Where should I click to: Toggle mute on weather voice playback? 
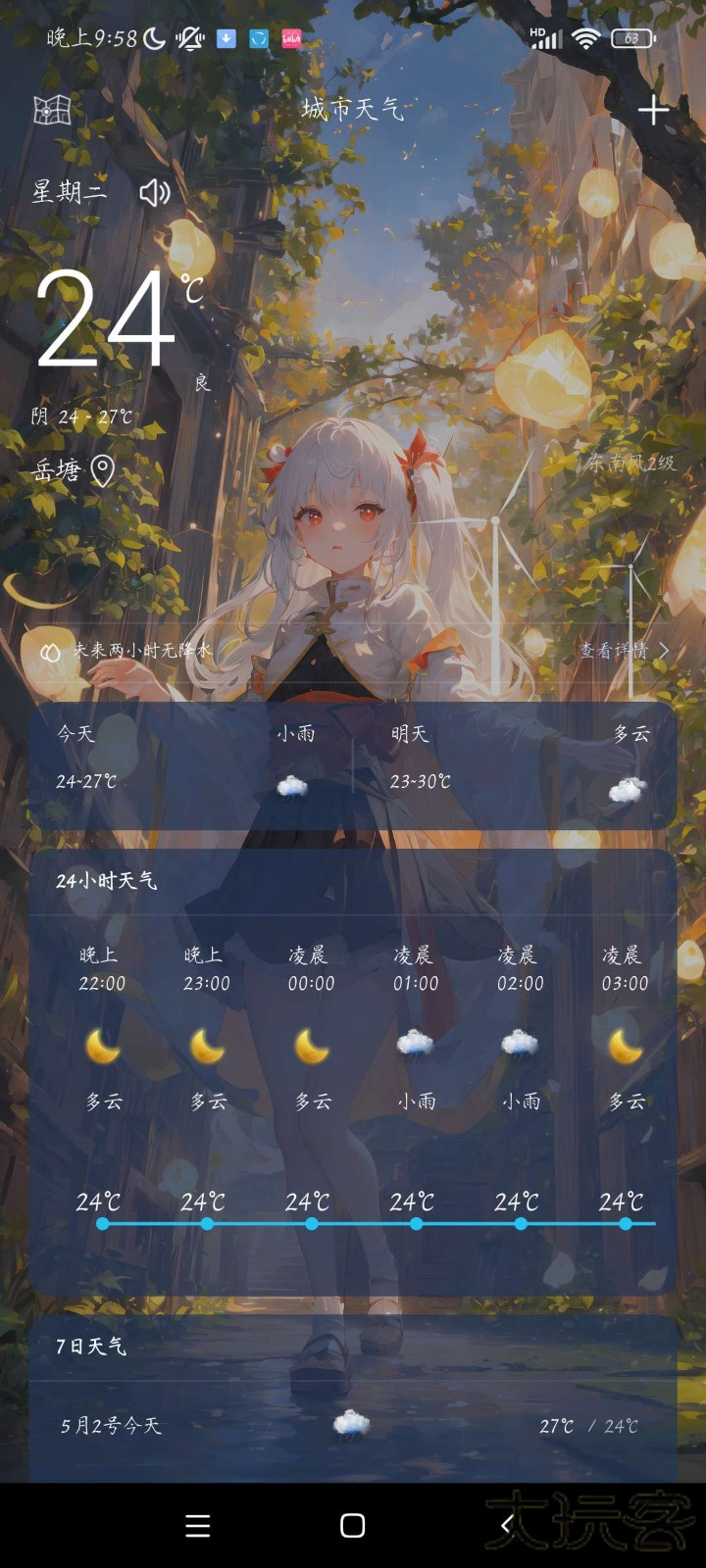155,193
